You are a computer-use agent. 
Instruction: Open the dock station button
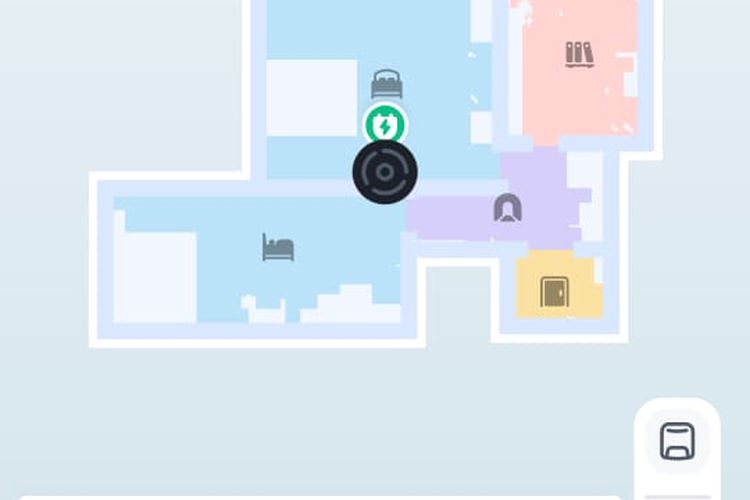[678, 441]
